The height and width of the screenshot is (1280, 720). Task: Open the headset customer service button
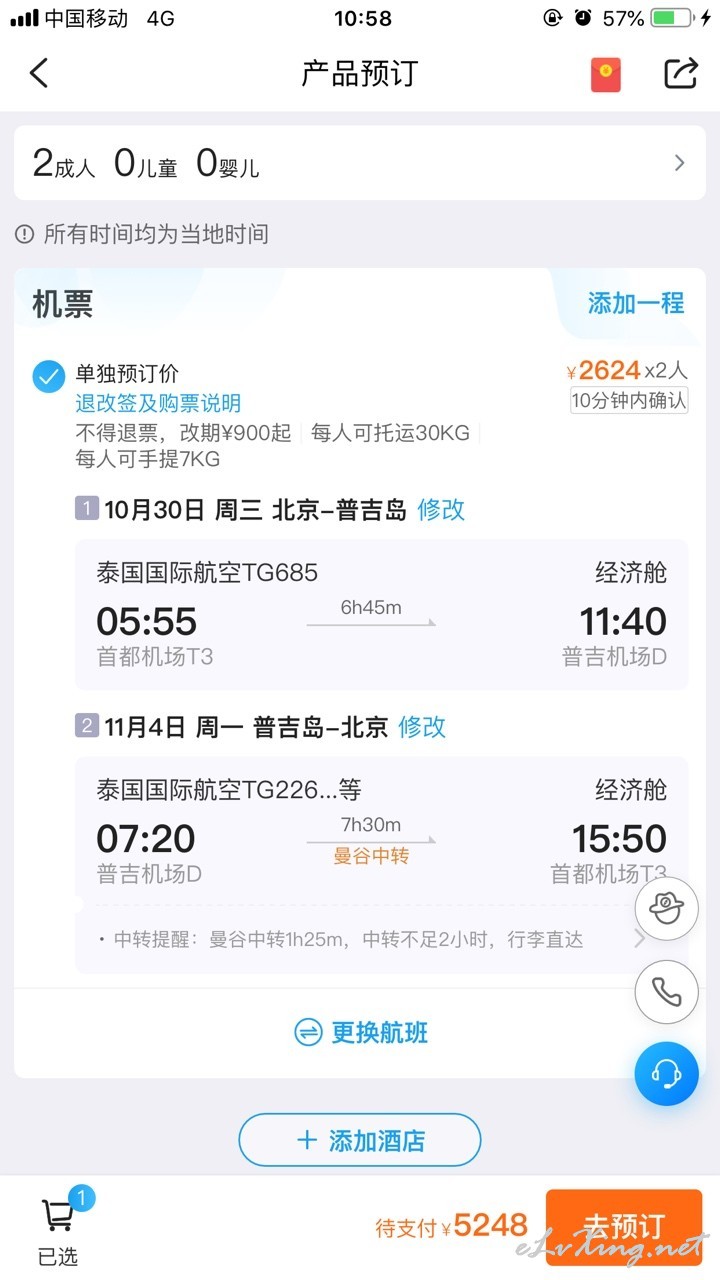coord(666,1074)
